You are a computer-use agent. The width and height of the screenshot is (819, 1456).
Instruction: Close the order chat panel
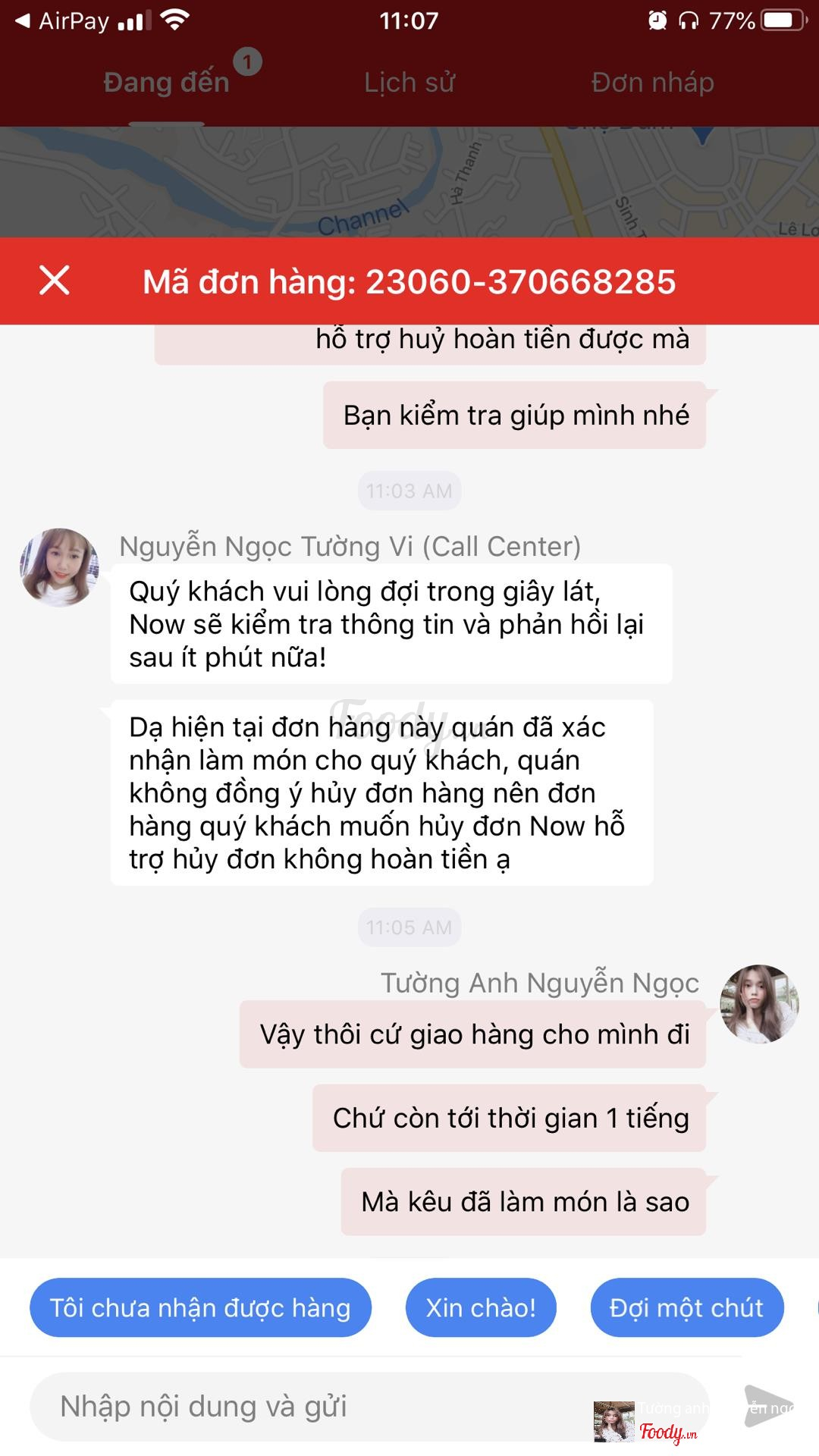pos(55,281)
